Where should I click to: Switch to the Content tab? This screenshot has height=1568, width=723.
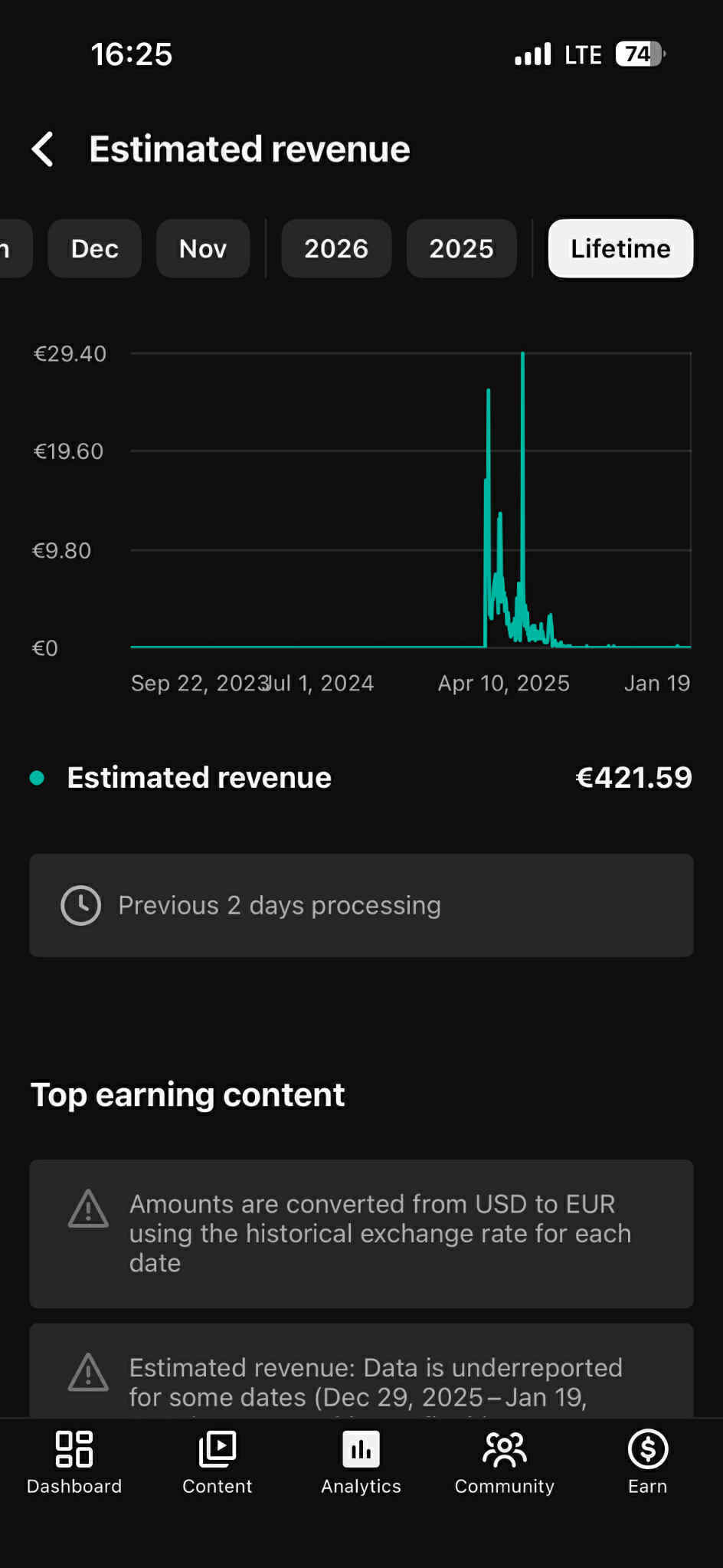point(218,1462)
